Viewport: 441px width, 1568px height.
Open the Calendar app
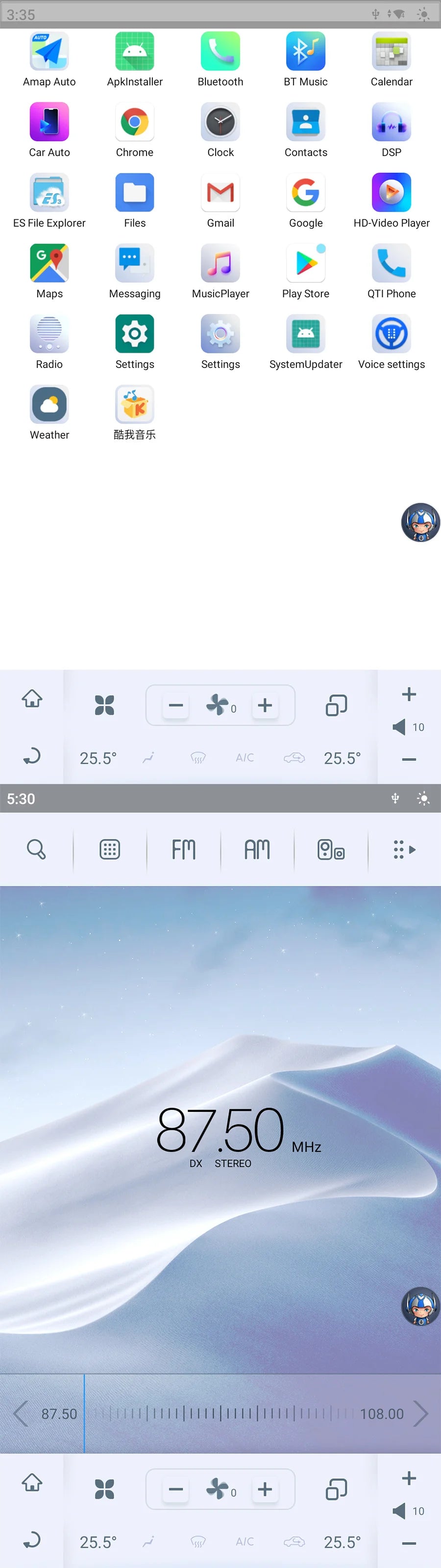[x=392, y=52]
